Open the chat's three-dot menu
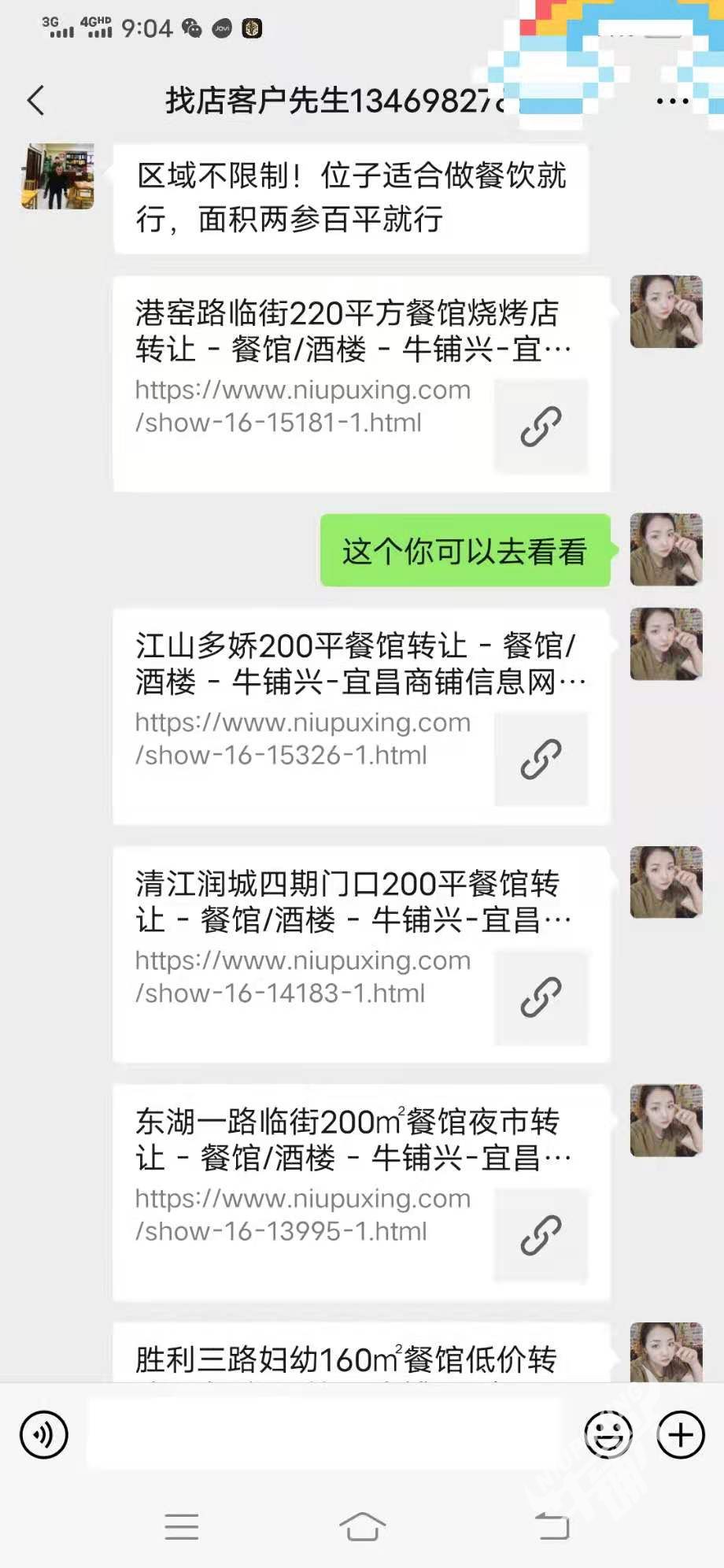 click(672, 101)
